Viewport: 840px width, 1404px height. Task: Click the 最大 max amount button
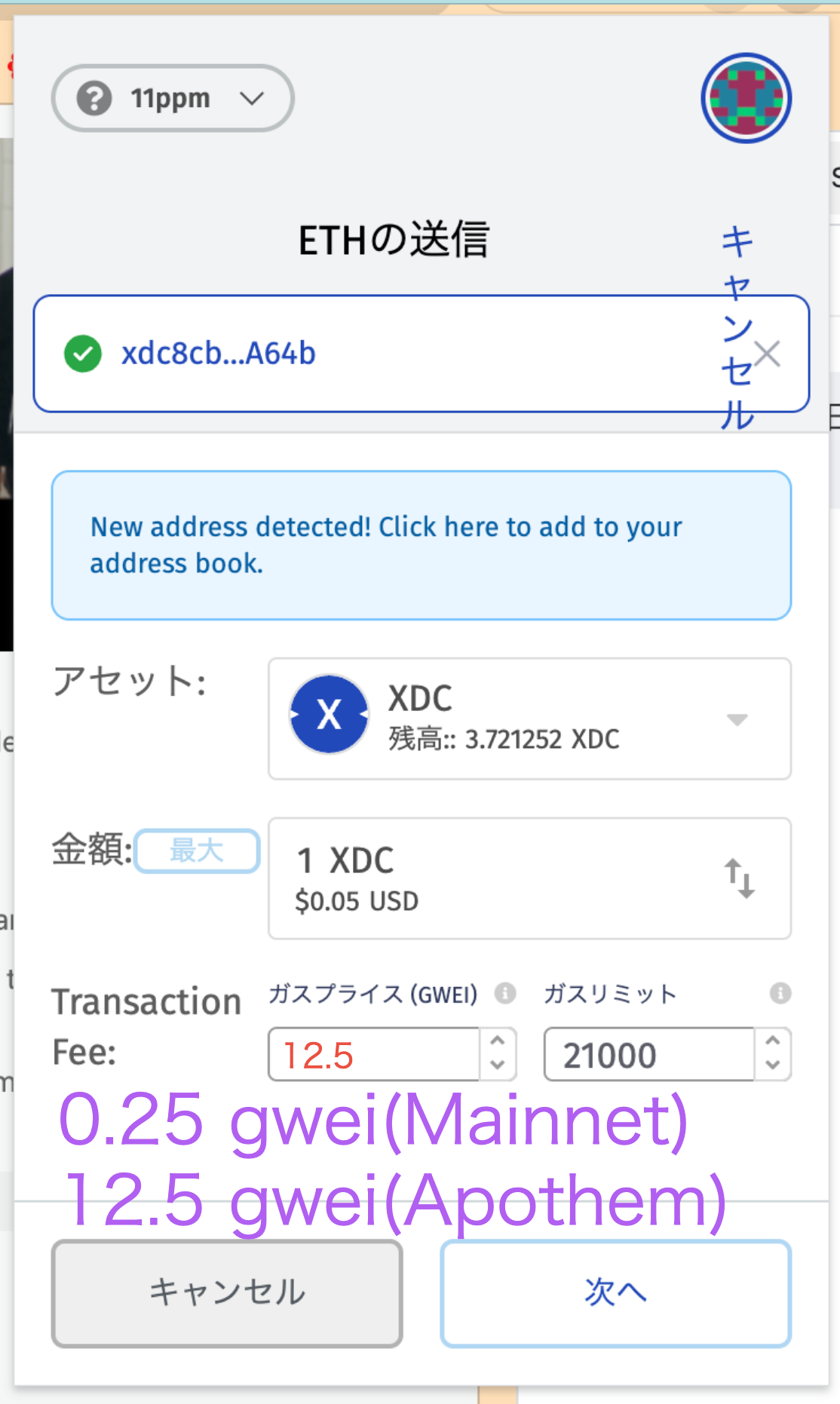click(x=196, y=850)
